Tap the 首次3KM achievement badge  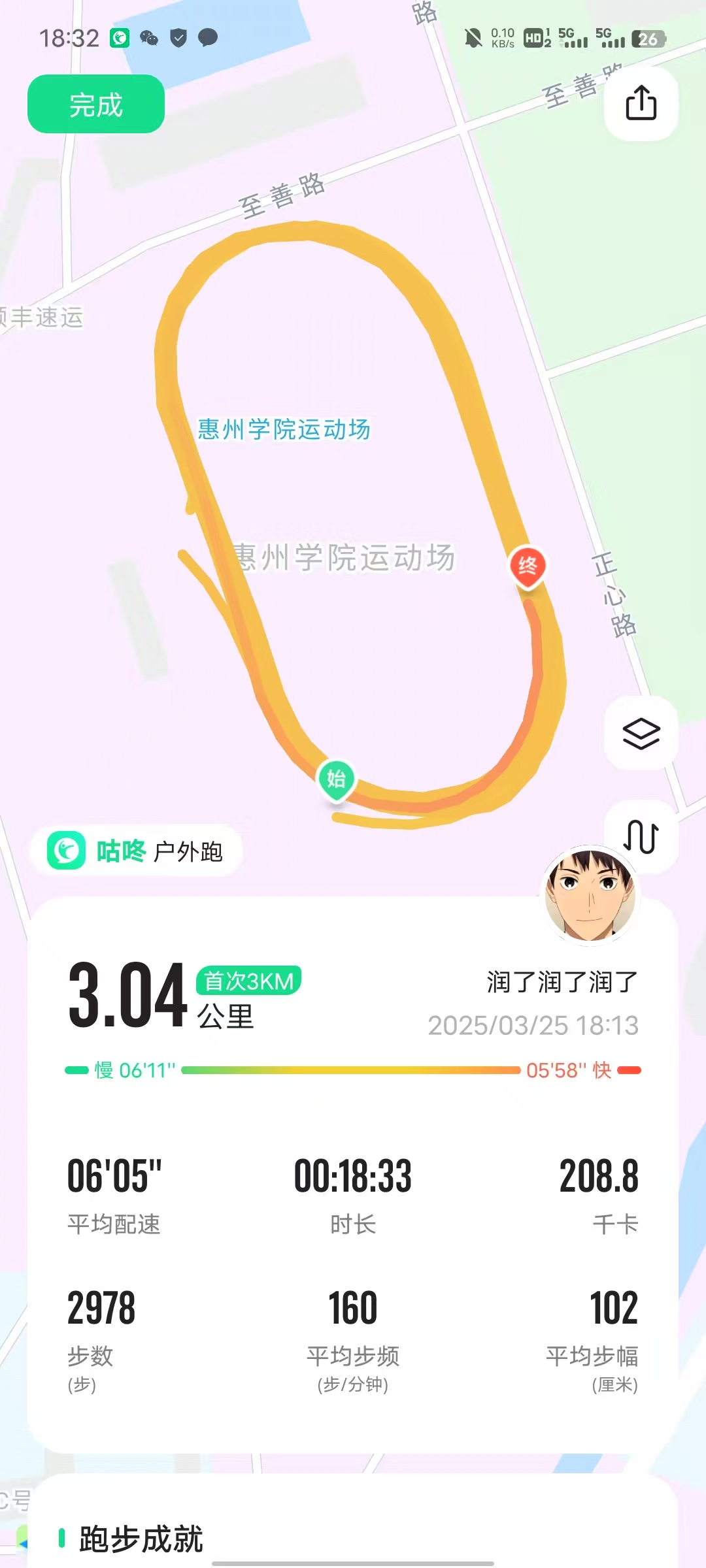[x=248, y=981]
